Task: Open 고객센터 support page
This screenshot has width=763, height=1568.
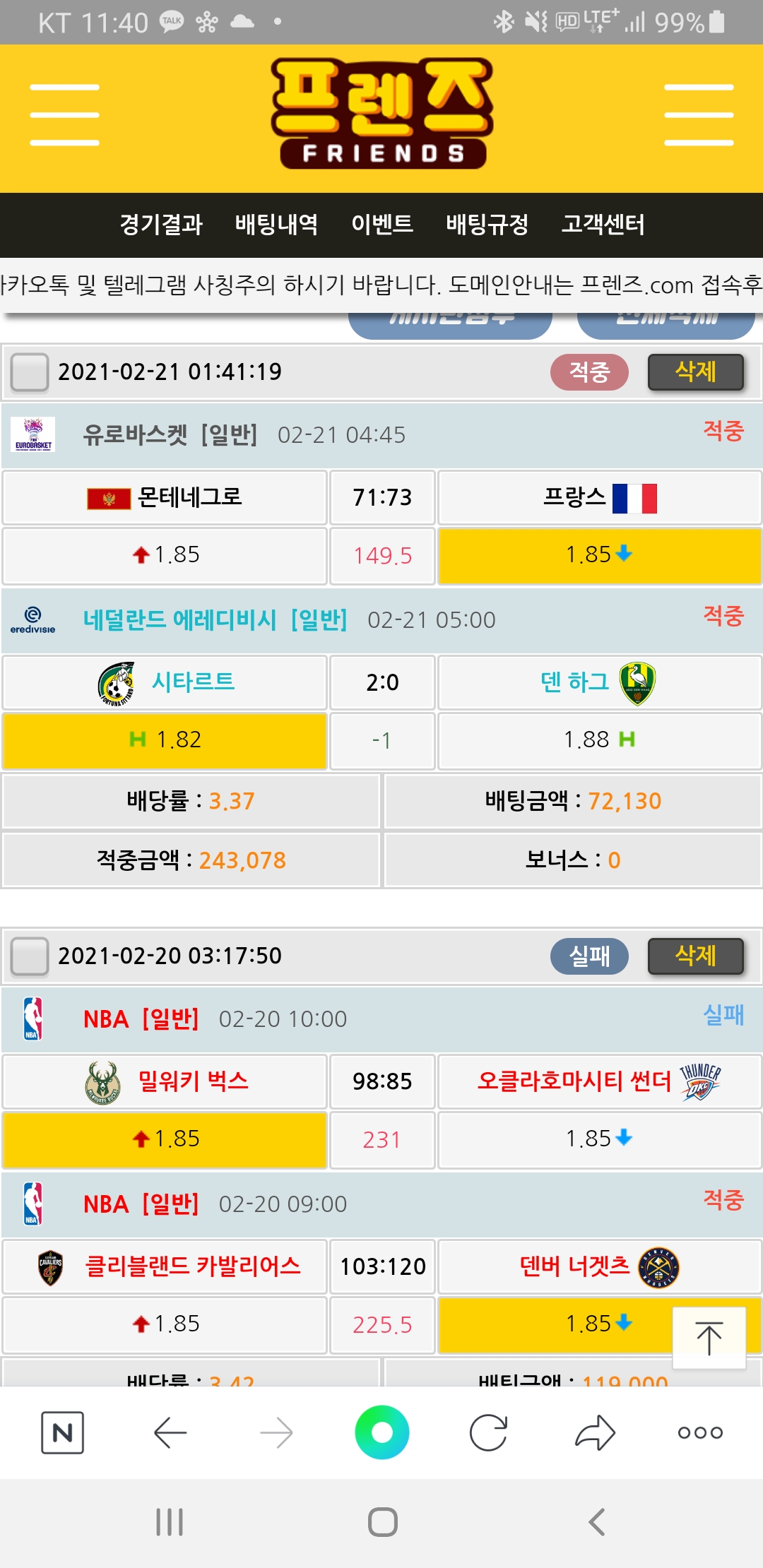Action: (x=603, y=225)
